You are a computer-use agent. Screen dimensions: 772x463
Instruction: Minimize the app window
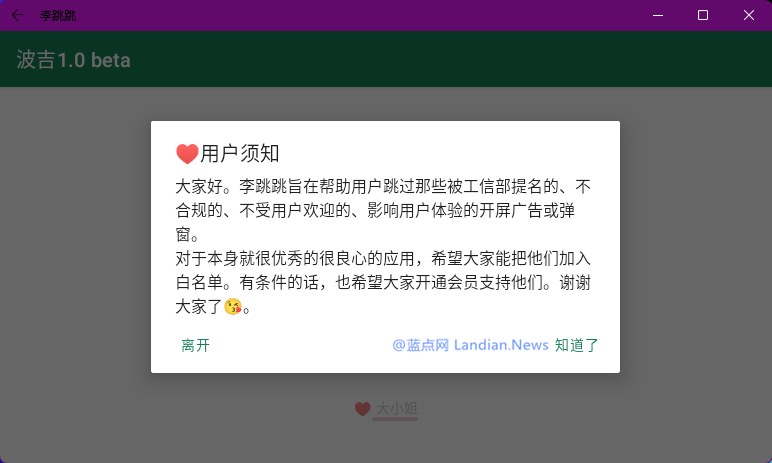click(657, 15)
